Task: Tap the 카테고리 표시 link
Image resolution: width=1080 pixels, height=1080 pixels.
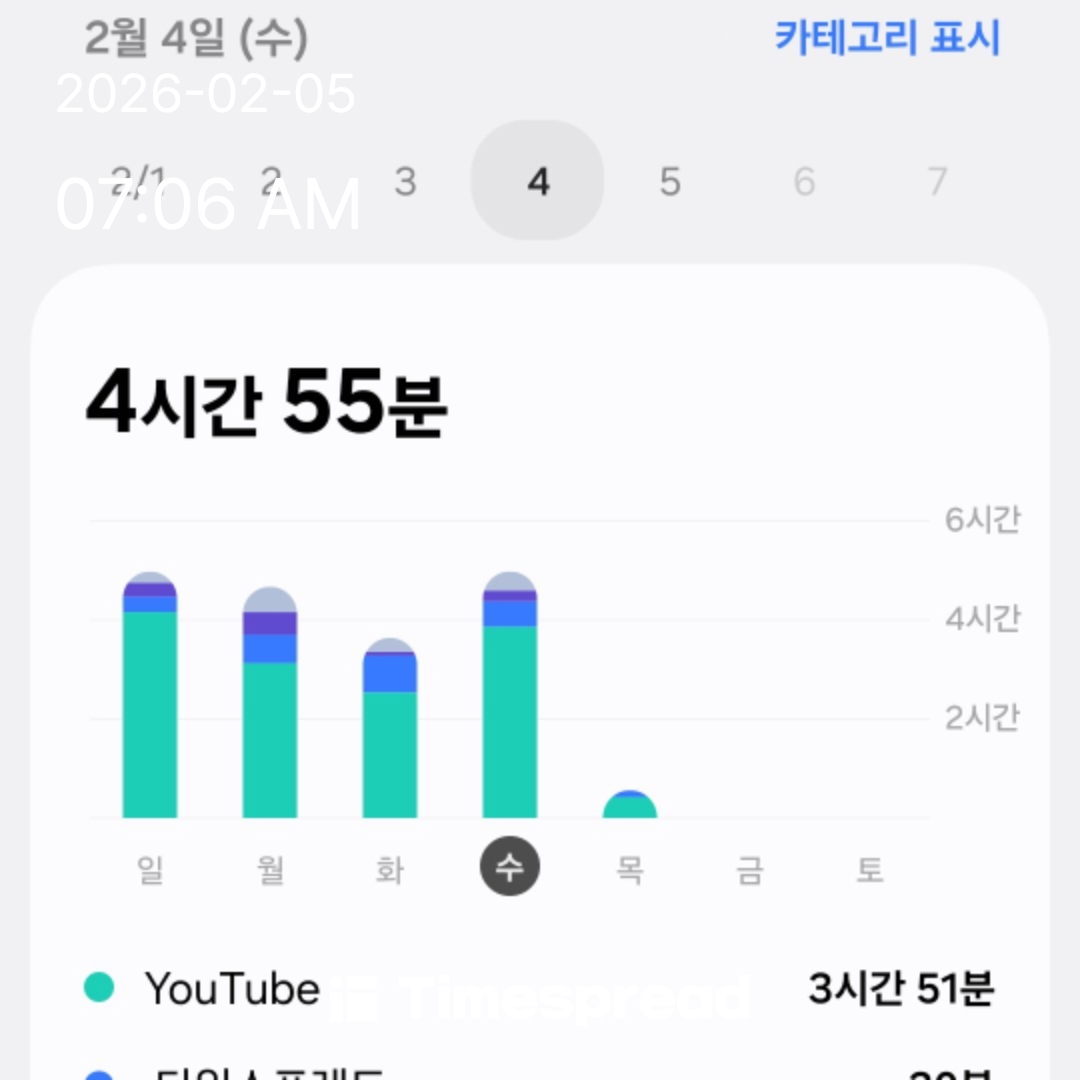Action: 887,38
